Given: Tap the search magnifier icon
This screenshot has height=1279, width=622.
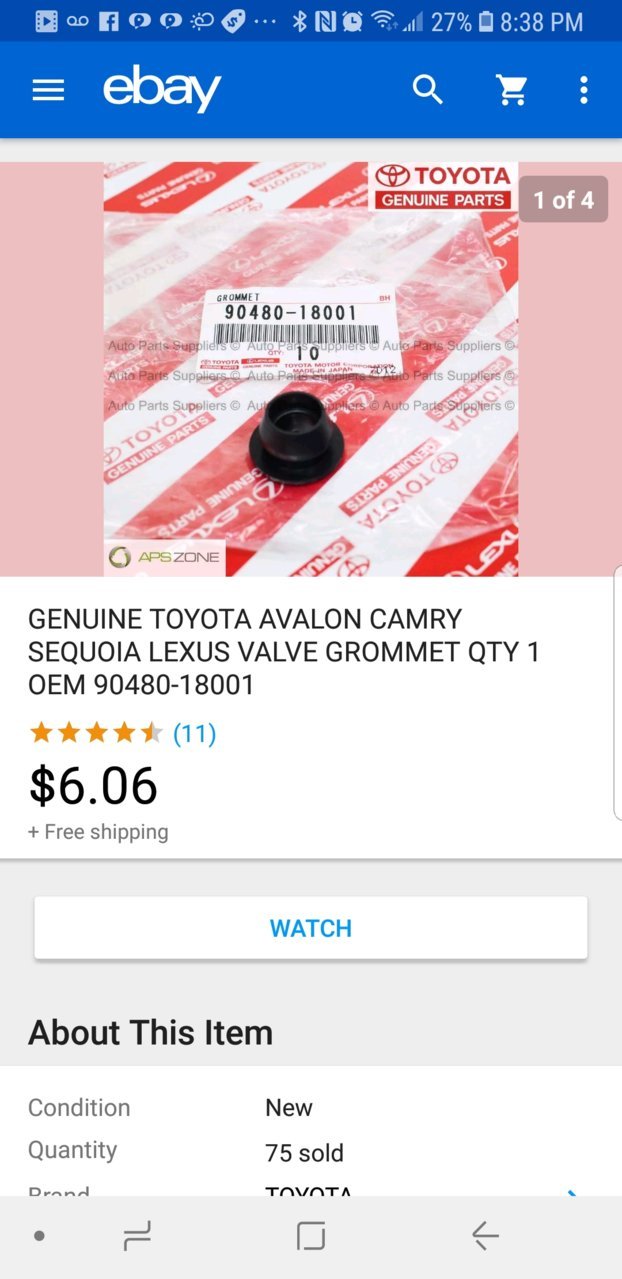Looking at the screenshot, I should coord(428,90).
